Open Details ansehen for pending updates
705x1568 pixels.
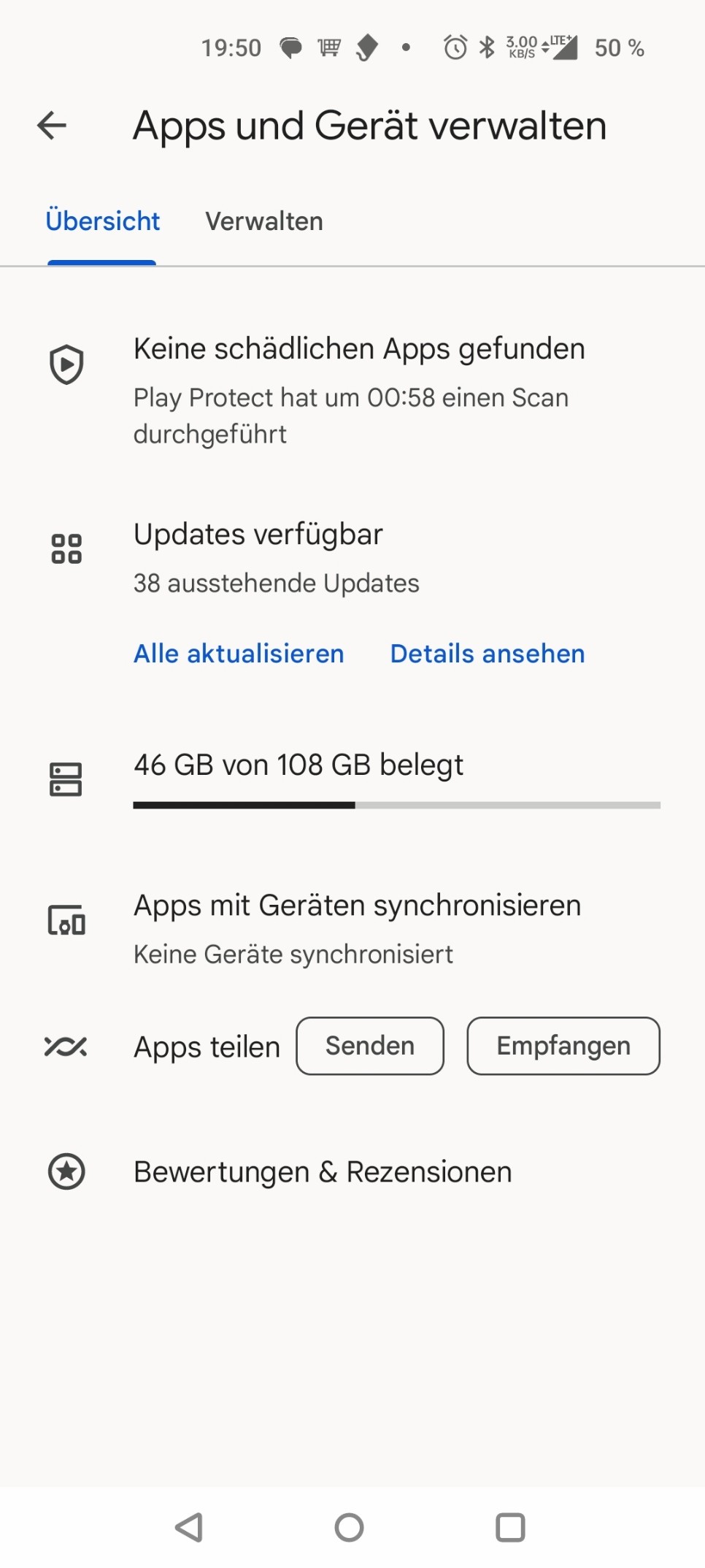(488, 654)
